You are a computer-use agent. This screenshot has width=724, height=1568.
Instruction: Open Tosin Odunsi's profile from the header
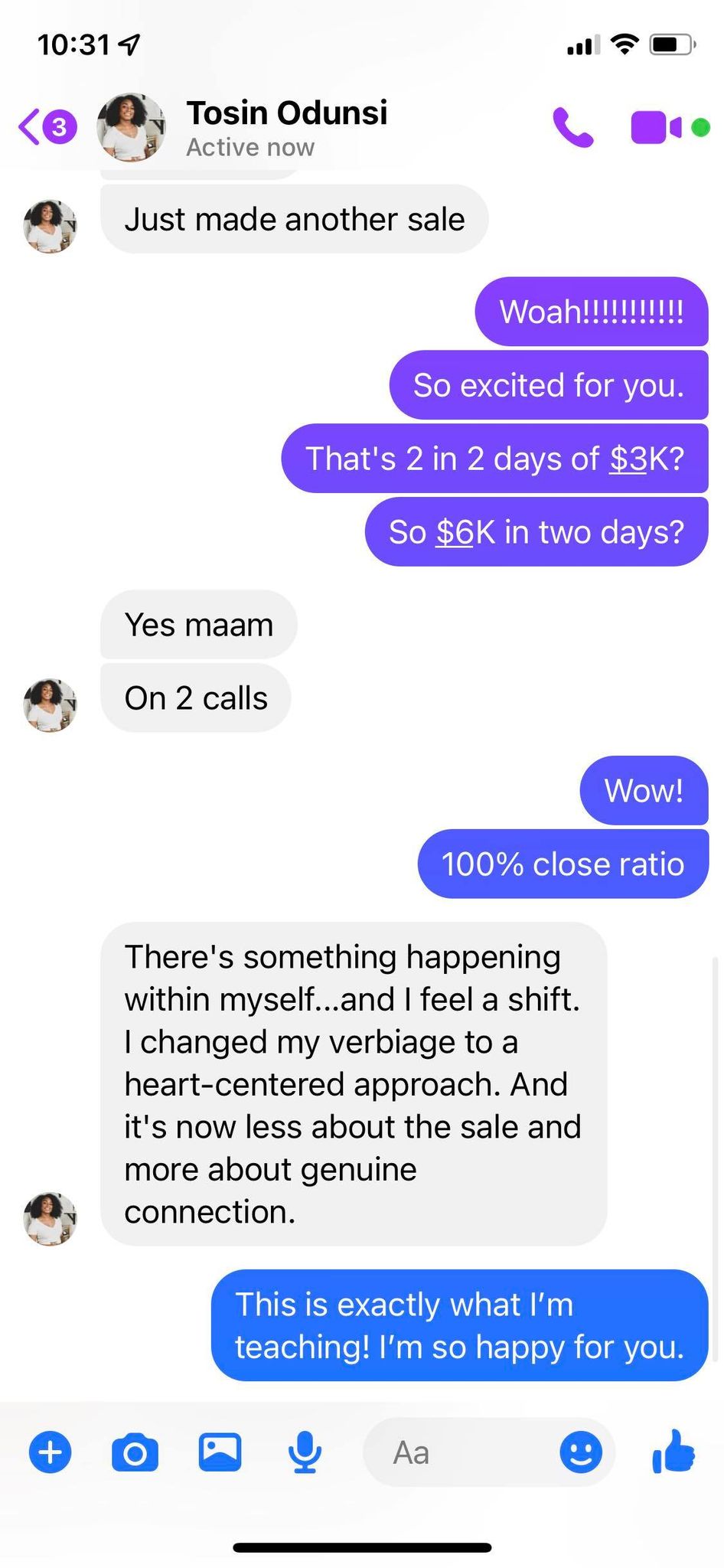click(x=286, y=126)
